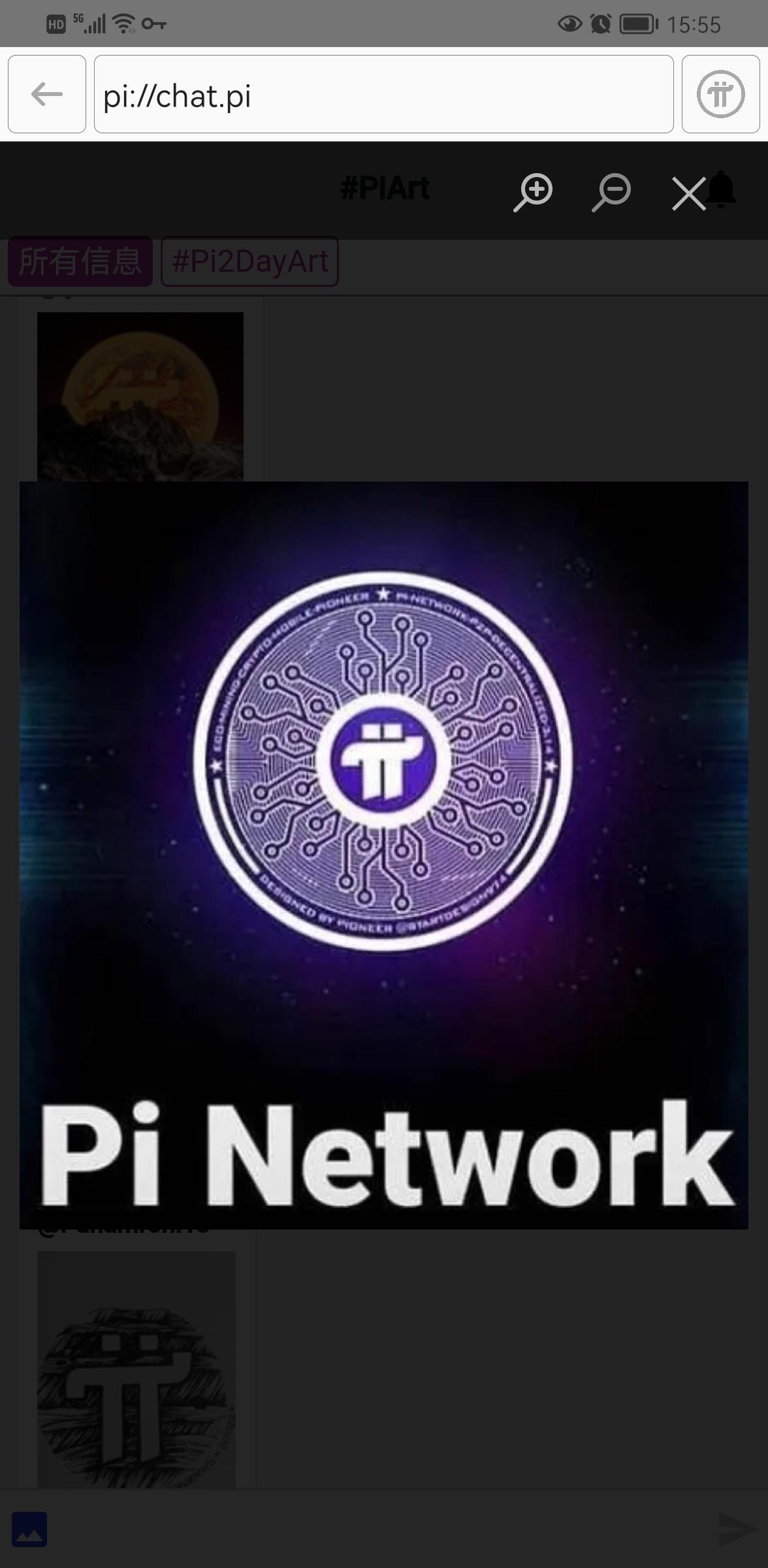Image resolution: width=768 pixels, height=1568 pixels.
Task: Zoom in on the image
Action: (533, 192)
